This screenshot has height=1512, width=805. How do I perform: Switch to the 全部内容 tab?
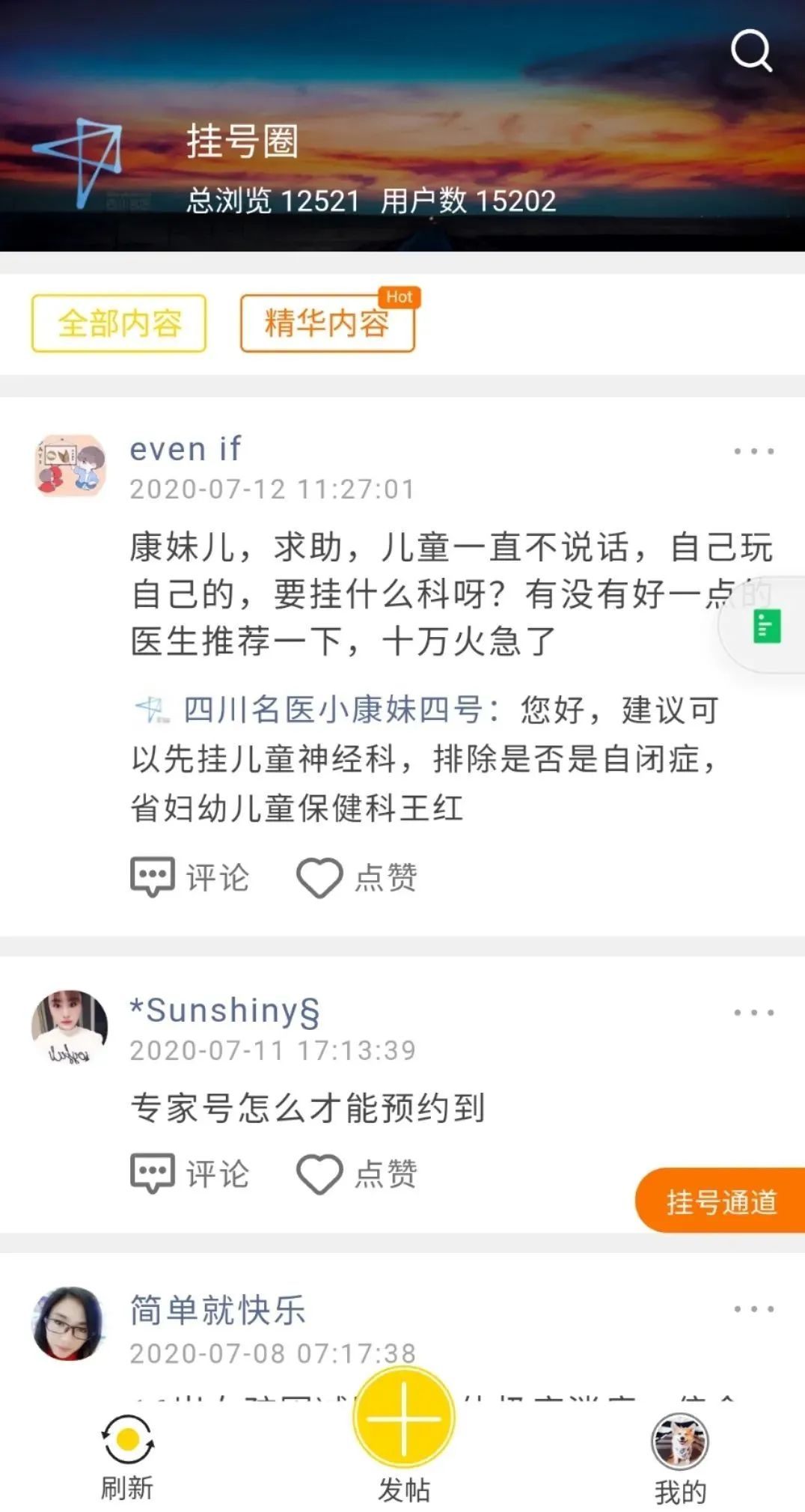(x=119, y=323)
